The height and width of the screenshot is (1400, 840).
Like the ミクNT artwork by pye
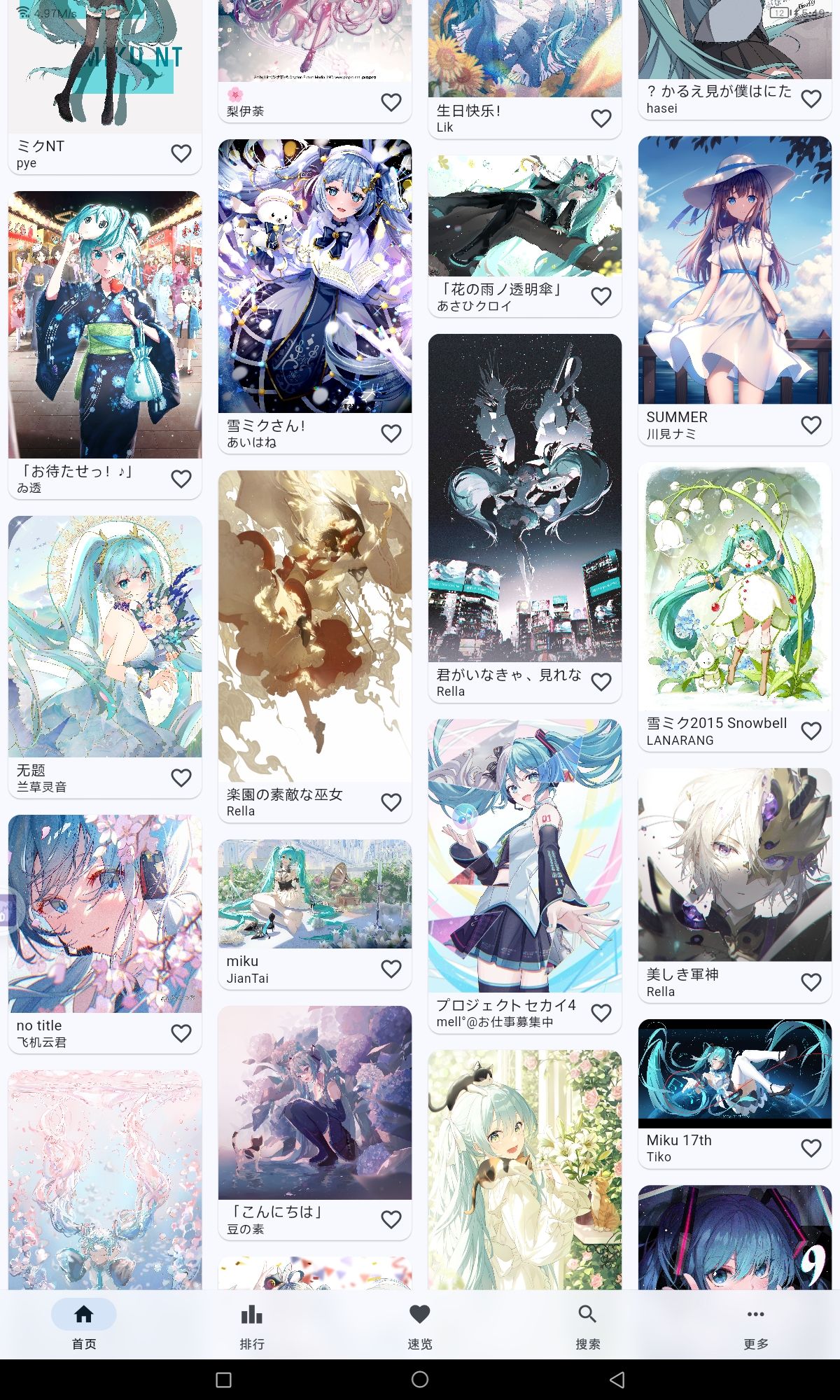181,153
